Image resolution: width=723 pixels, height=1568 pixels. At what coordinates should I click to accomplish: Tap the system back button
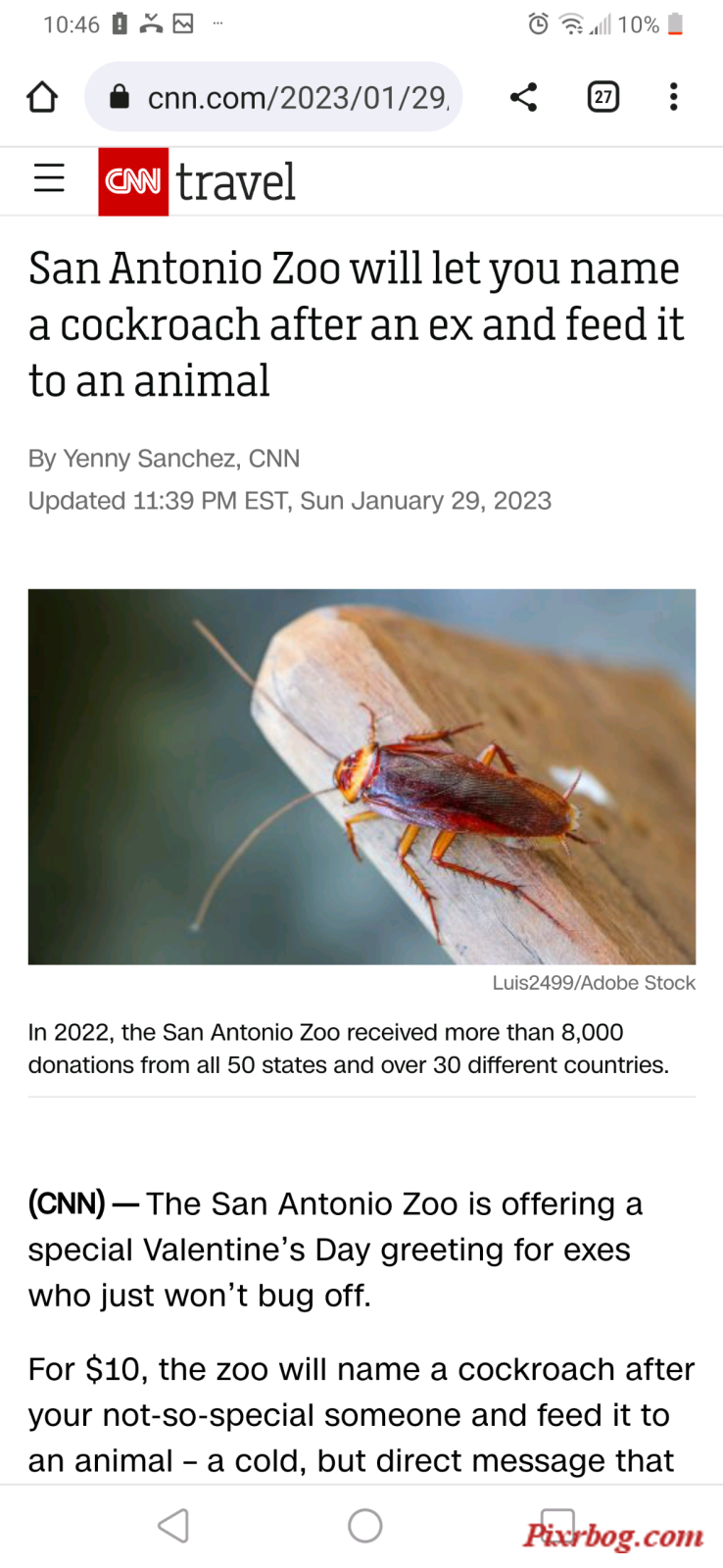pos(173,1525)
